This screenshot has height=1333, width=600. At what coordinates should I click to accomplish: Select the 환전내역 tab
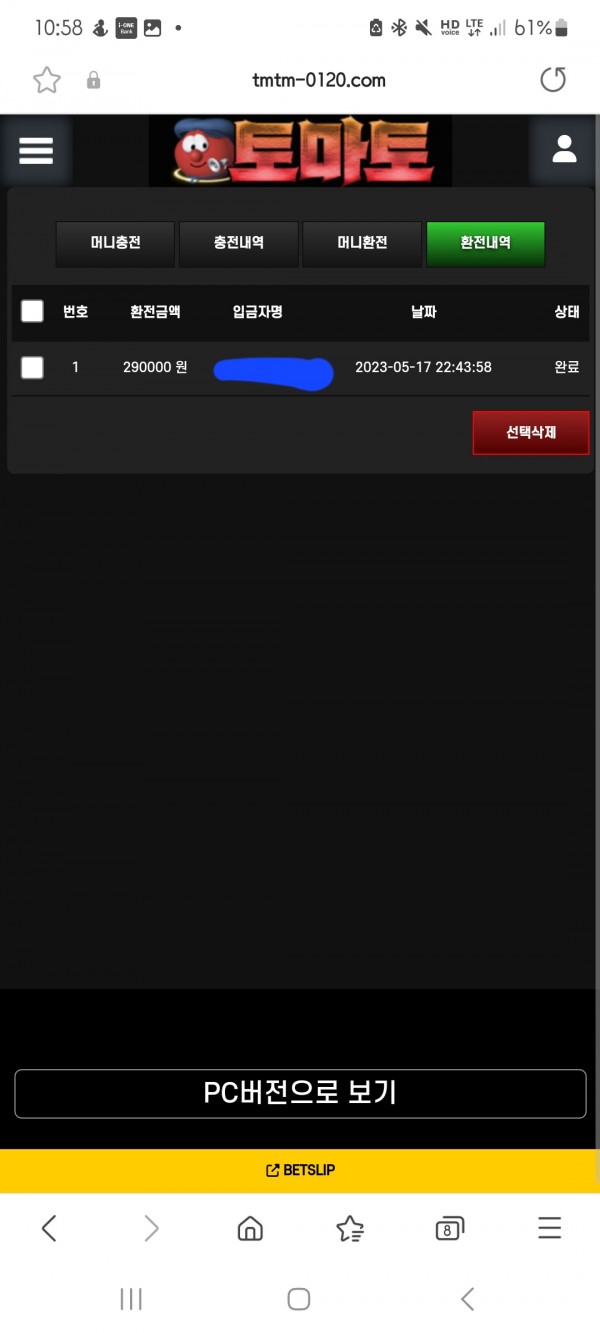(x=485, y=243)
